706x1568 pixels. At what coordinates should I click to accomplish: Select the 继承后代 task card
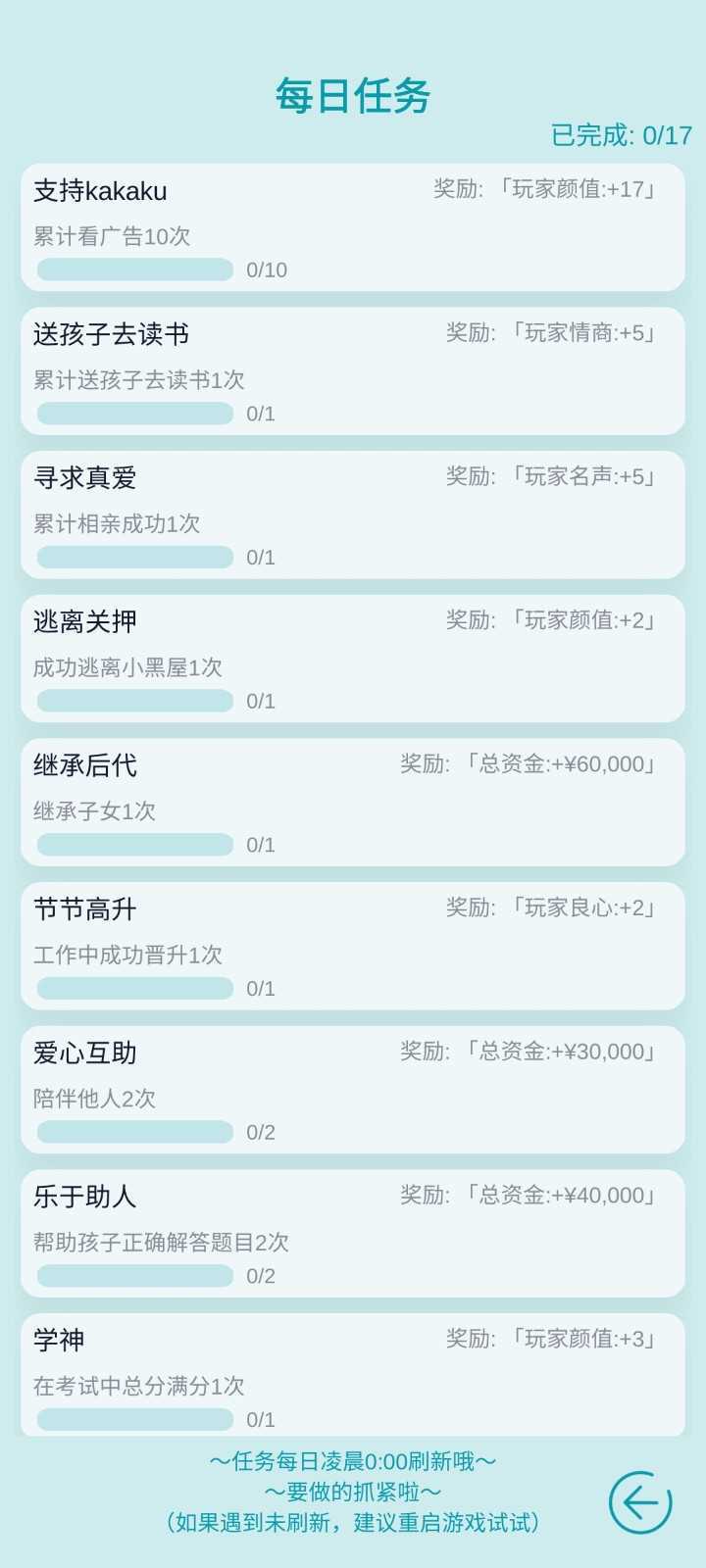[x=353, y=802]
